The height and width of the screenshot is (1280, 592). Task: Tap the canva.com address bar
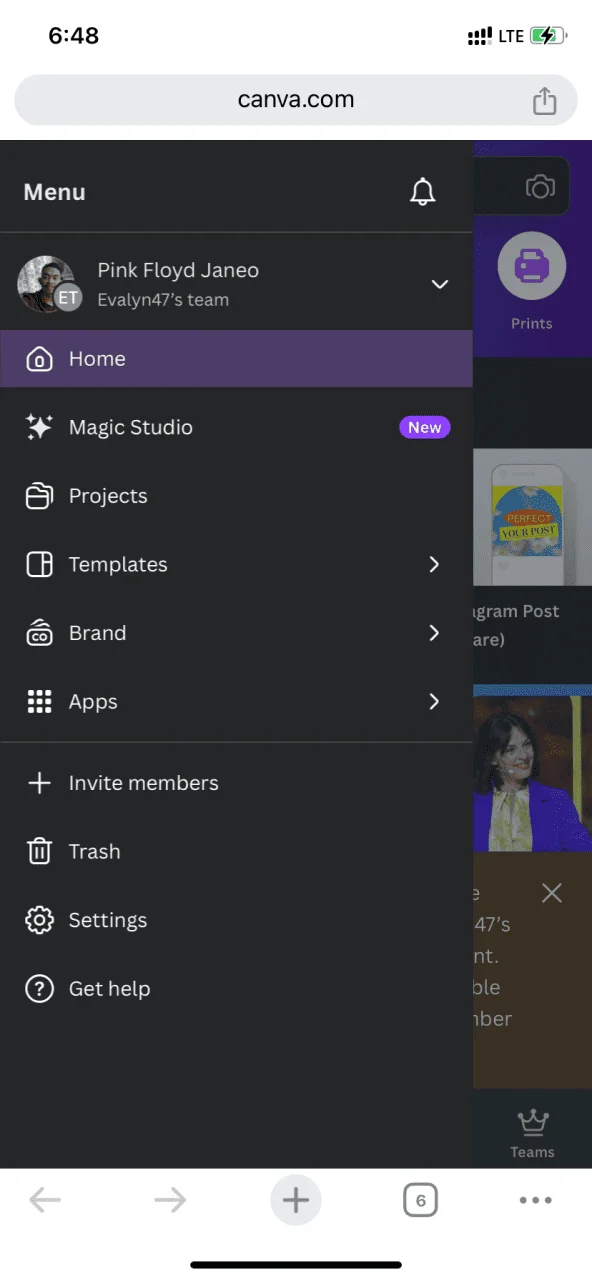(296, 100)
